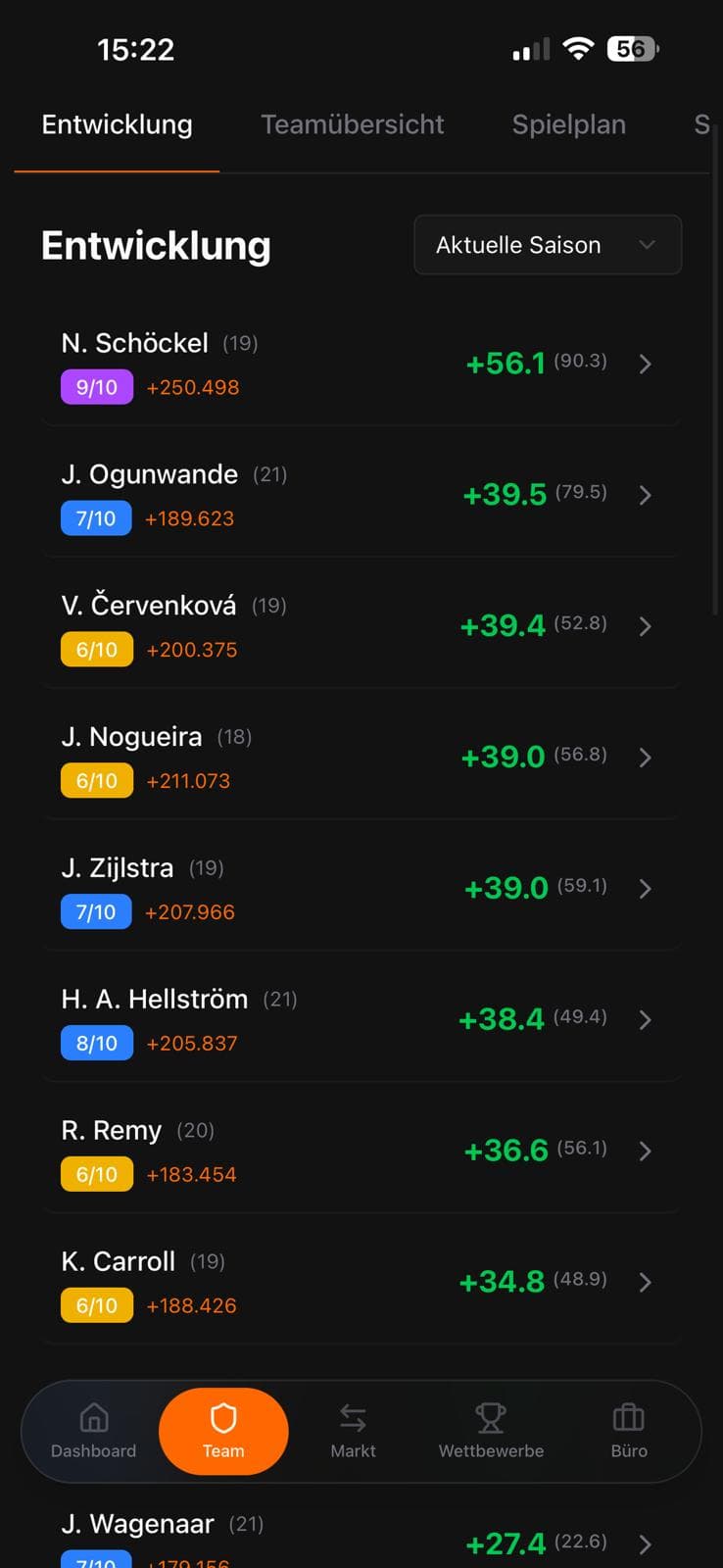Open J. Zijlstra's player row
Viewport: 723px width, 1568px height.
click(x=361, y=890)
